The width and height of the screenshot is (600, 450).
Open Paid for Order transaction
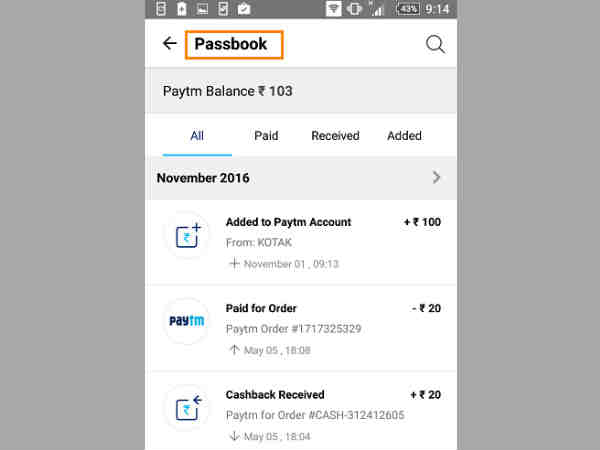tap(300, 328)
